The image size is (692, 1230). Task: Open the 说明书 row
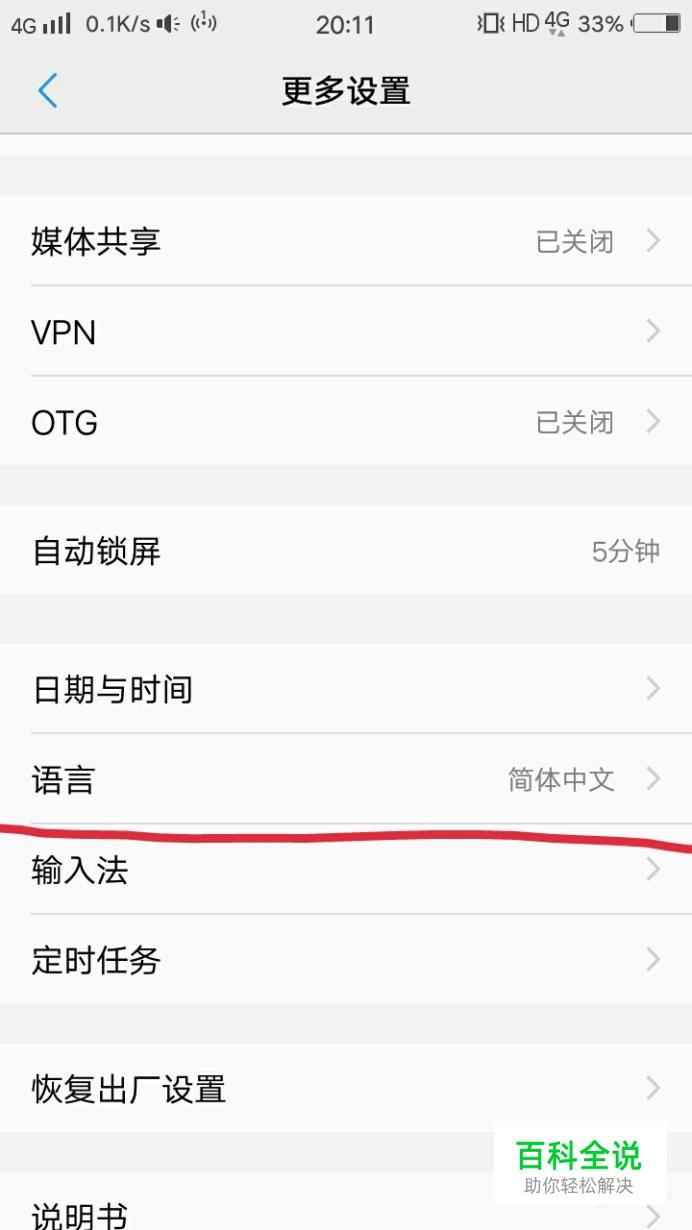346,1203
